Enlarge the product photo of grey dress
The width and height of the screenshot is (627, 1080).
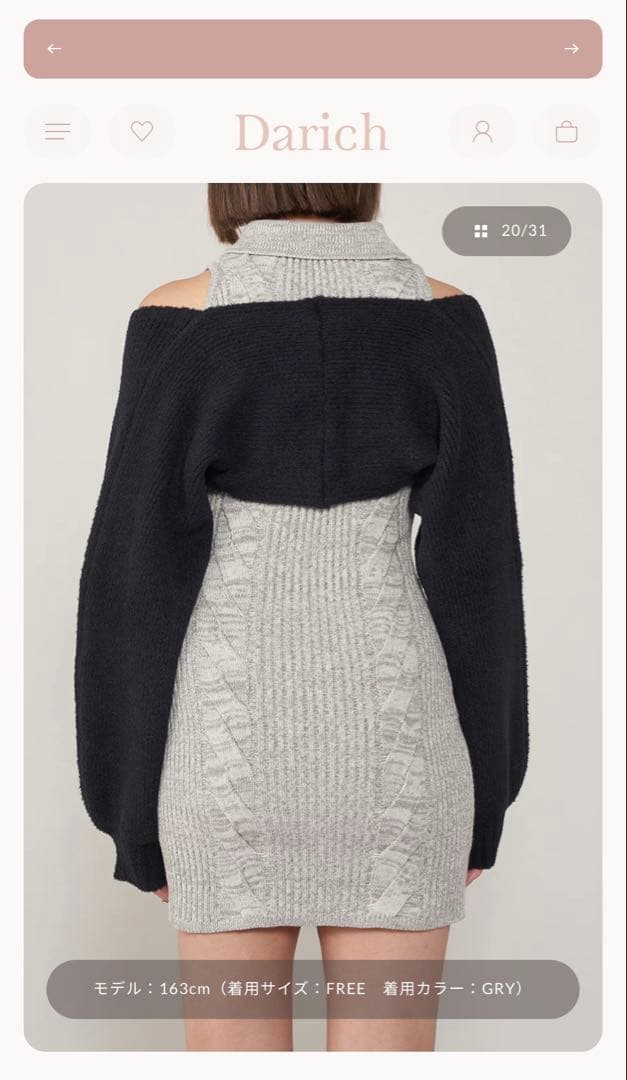pyautogui.click(x=313, y=600)
